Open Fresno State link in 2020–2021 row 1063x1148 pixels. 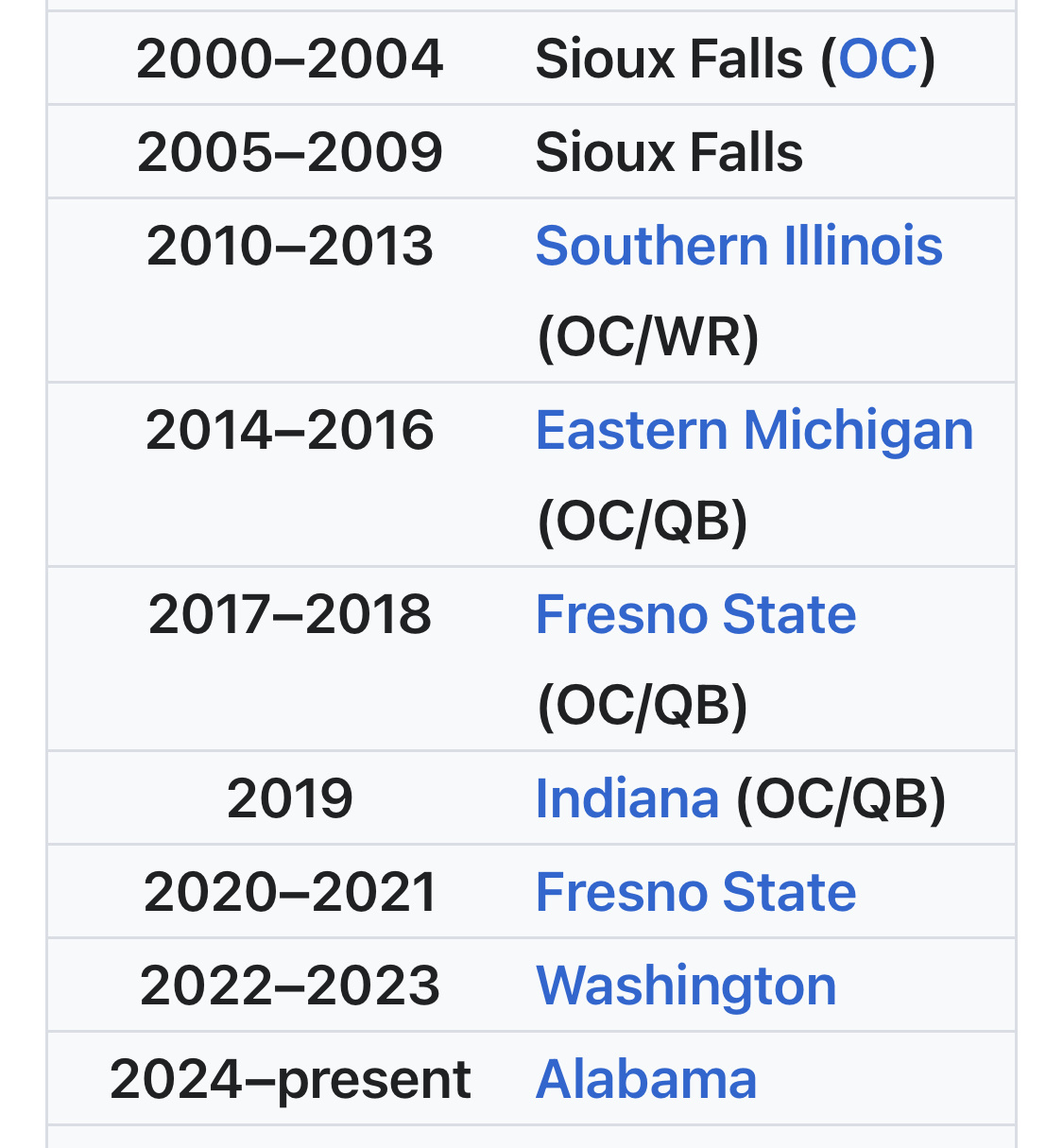pos(694,892)
